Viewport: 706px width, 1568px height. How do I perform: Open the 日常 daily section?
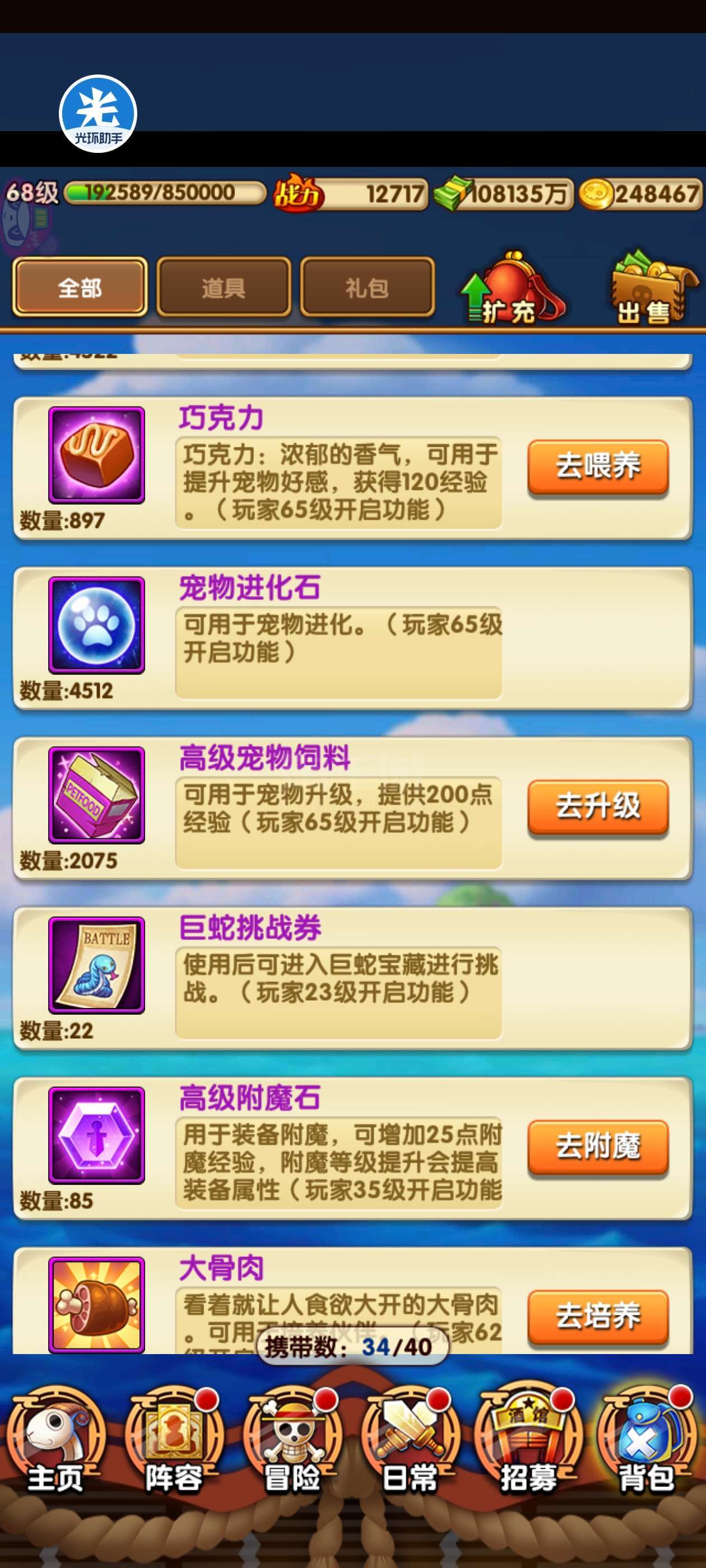click(411, 1441)
